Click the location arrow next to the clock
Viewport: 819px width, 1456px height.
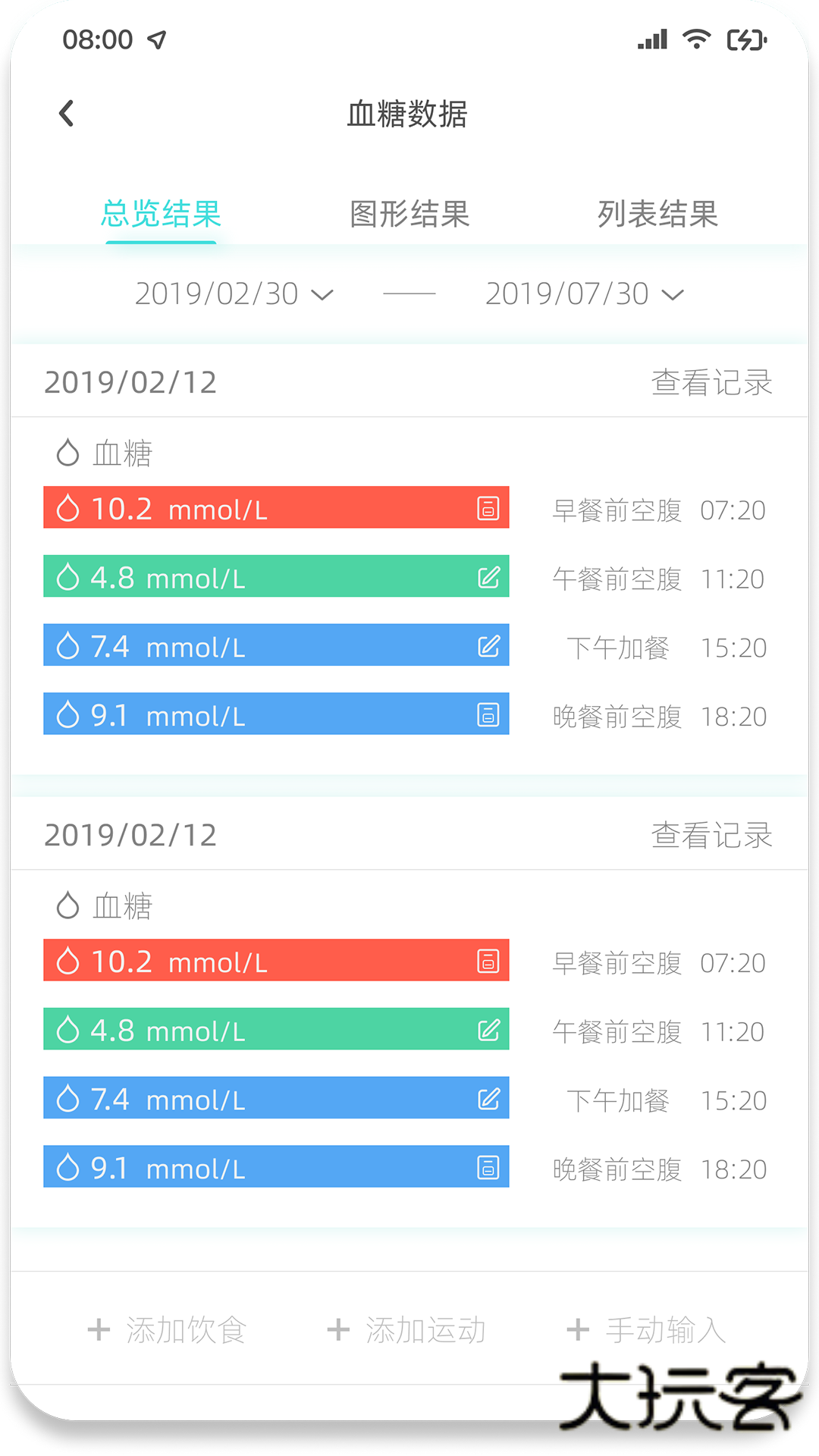[155, 39]
